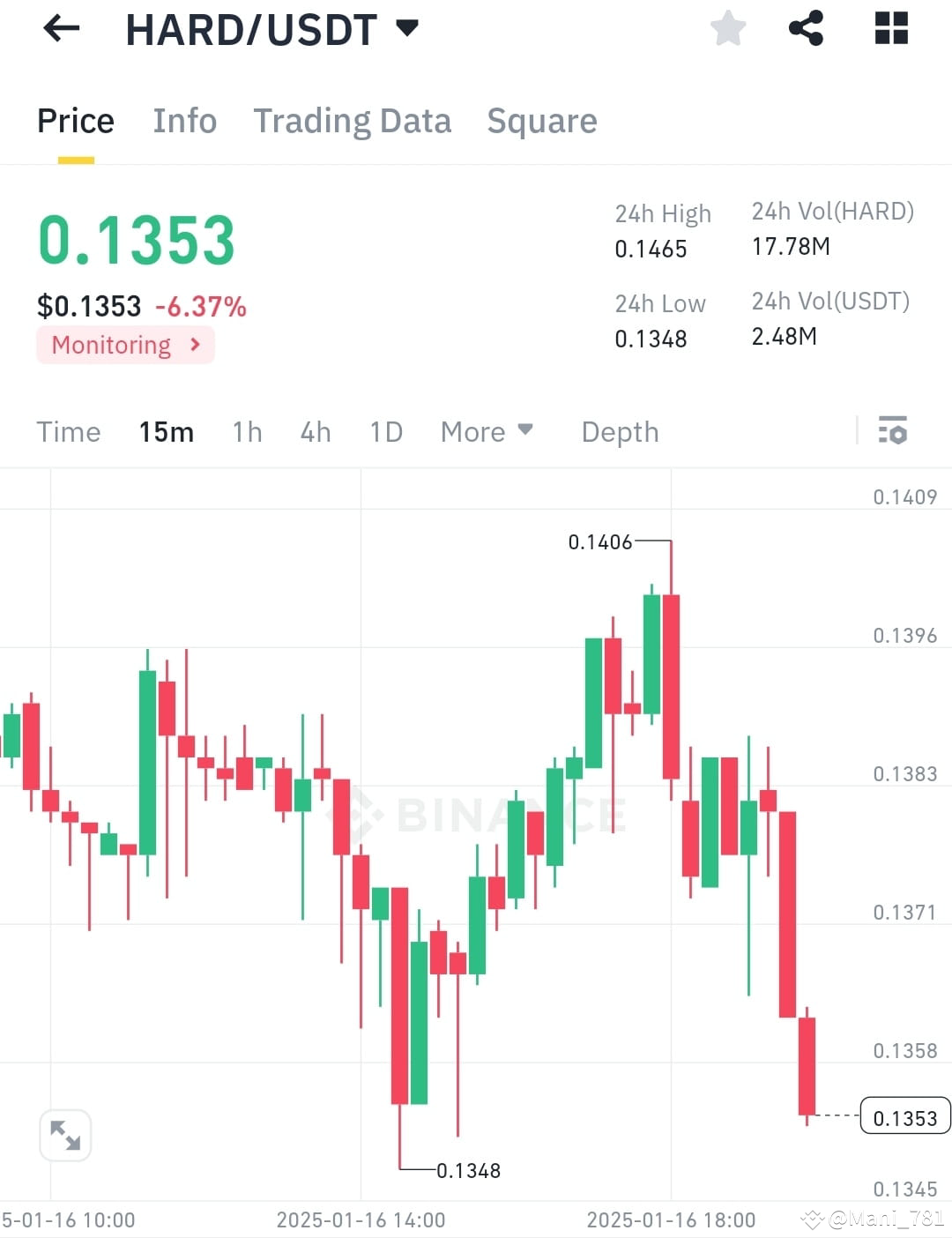Open the Monitoring tag details
The image size is (952, 1238).
[124, 344]
